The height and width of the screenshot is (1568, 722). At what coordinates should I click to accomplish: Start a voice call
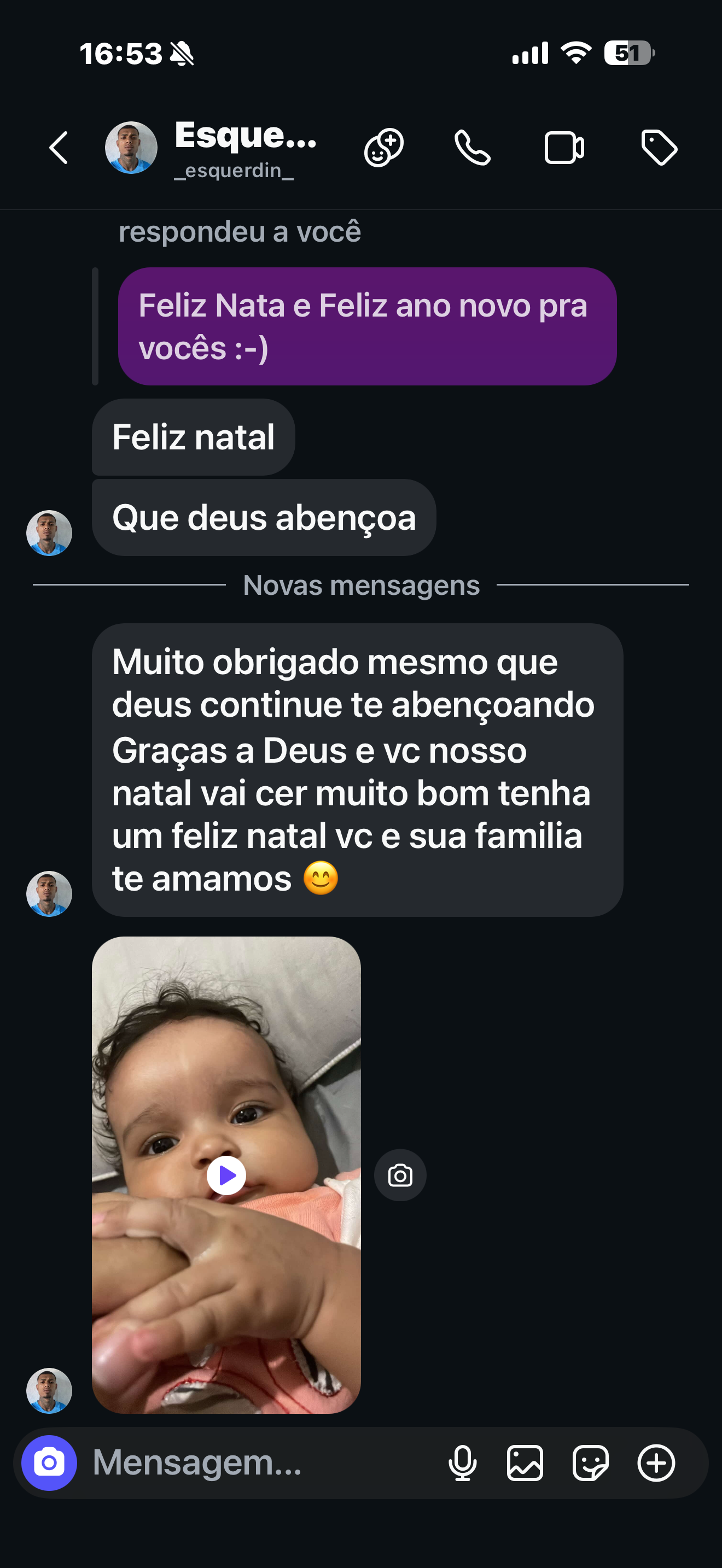click(473, 148)
